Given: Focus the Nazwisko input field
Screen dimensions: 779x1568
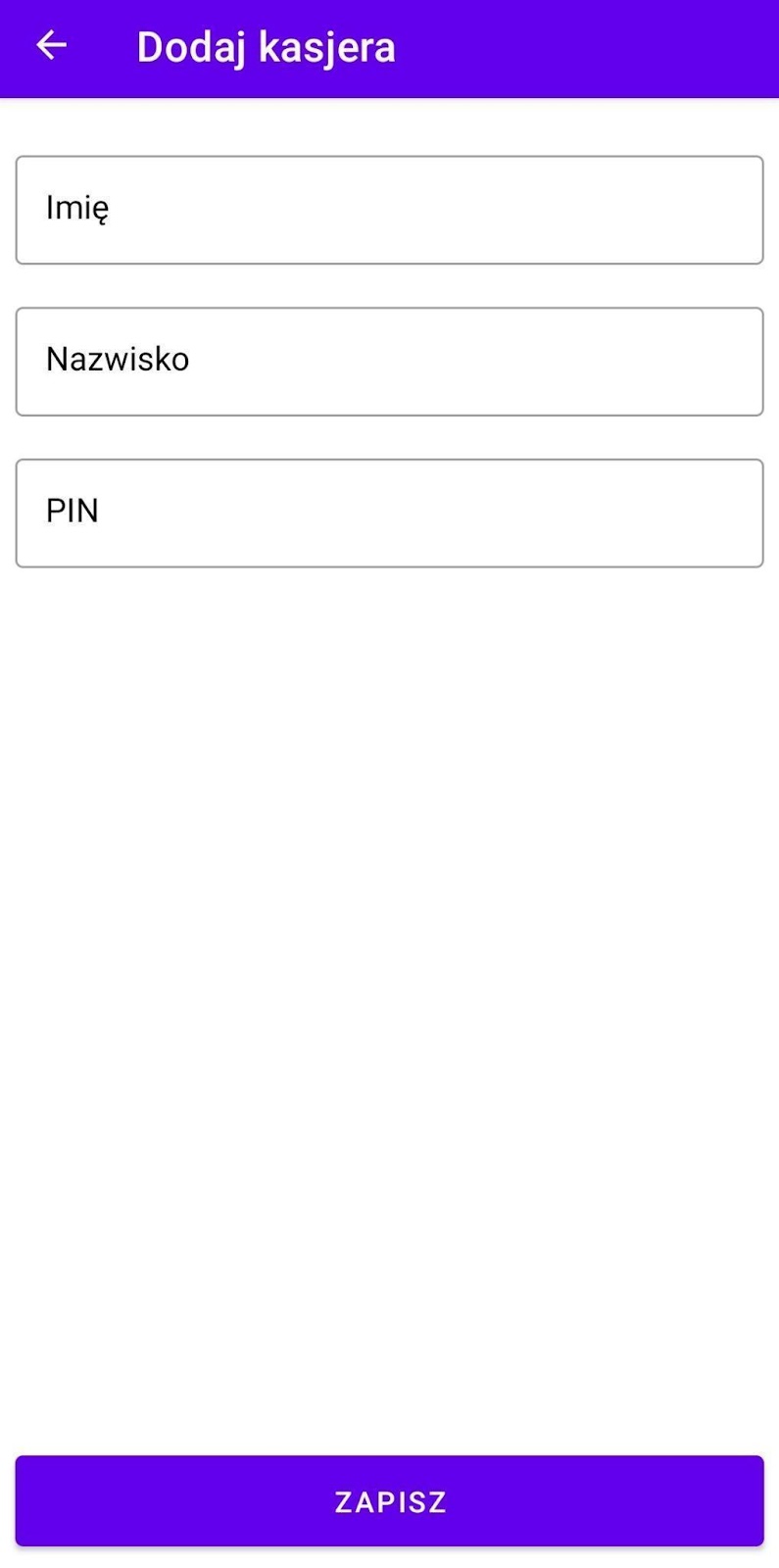Looking at the screenshot, I should 389,362.
